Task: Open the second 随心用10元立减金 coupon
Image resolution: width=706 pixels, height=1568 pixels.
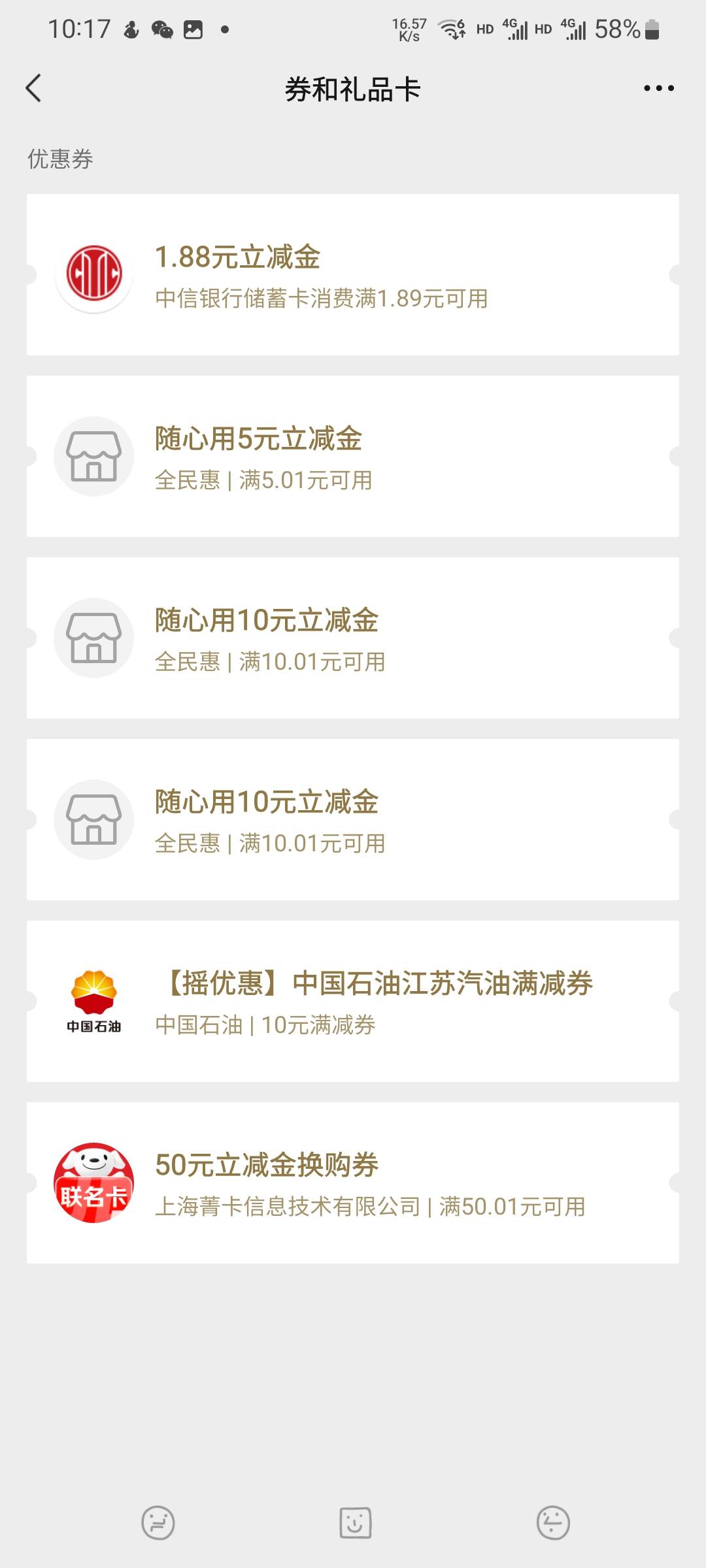Action: [x=353, y=820]
